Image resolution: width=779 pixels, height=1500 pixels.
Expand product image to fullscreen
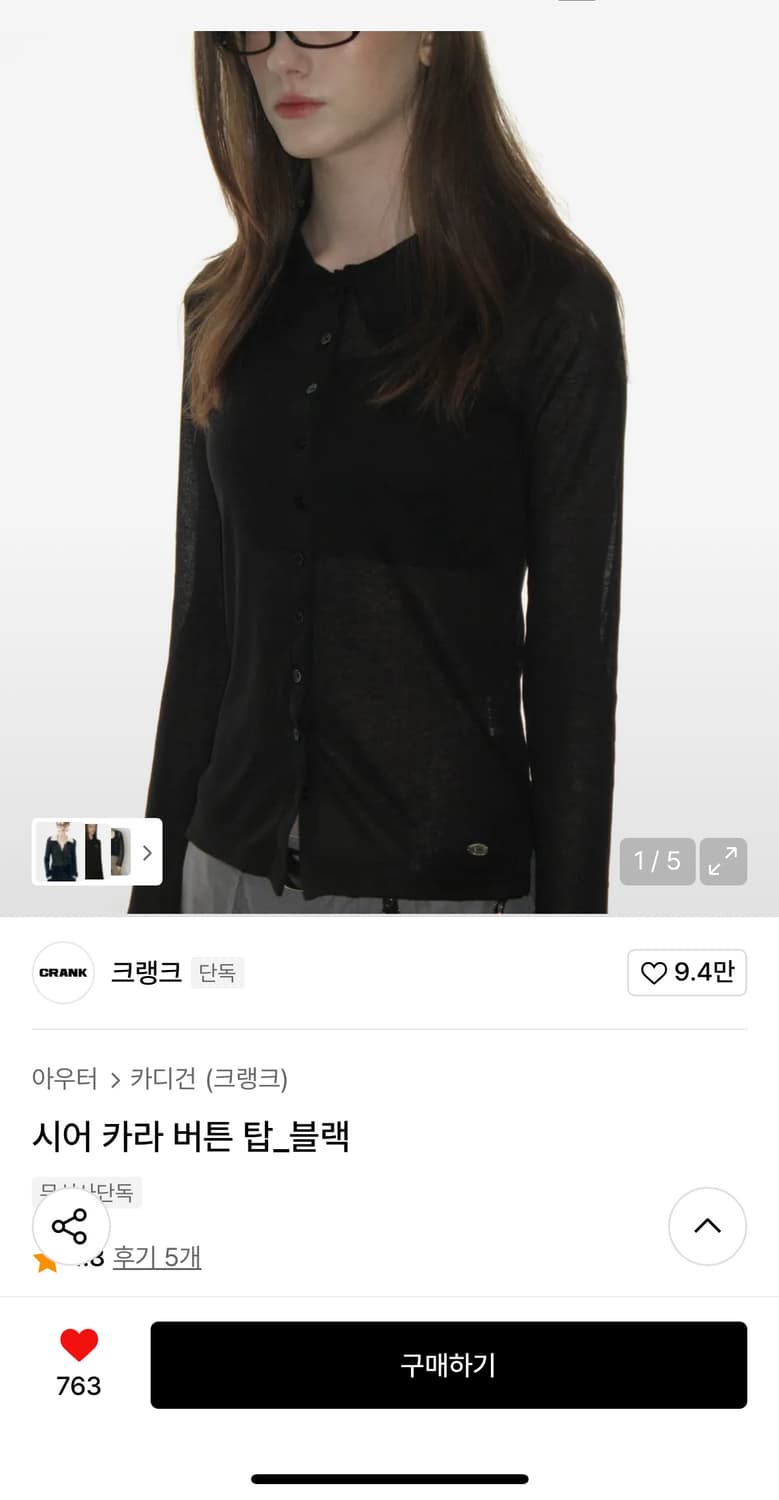click(723, 861)
